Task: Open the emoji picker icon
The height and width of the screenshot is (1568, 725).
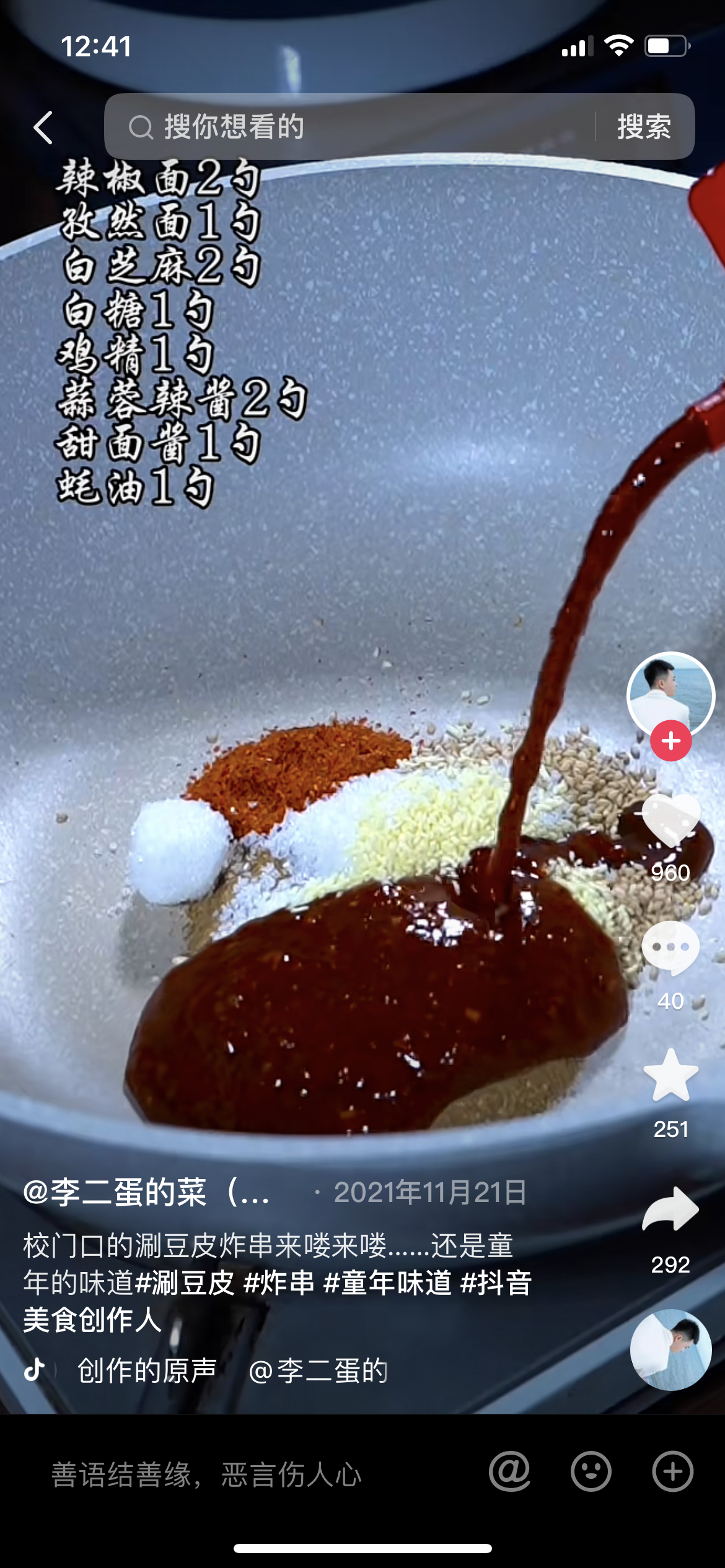Action: pyautogui.click(x=591, y=1471)
